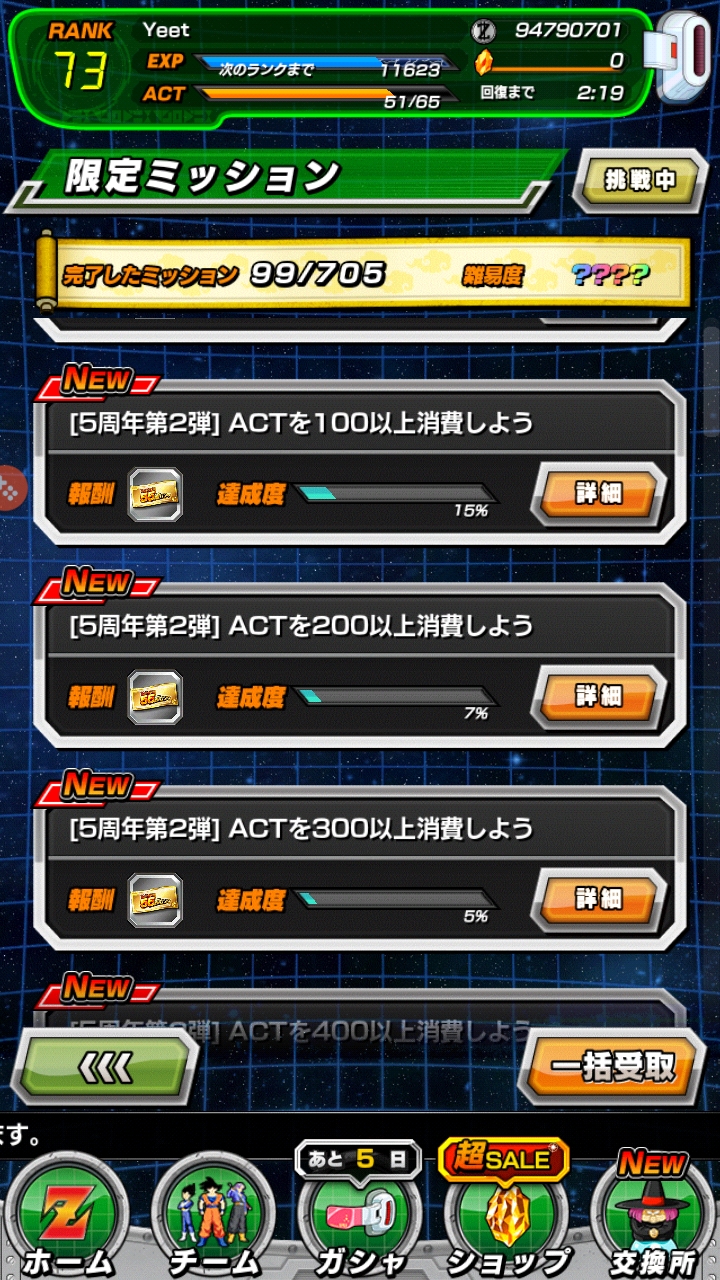Open the ショップ tab

504,1220
